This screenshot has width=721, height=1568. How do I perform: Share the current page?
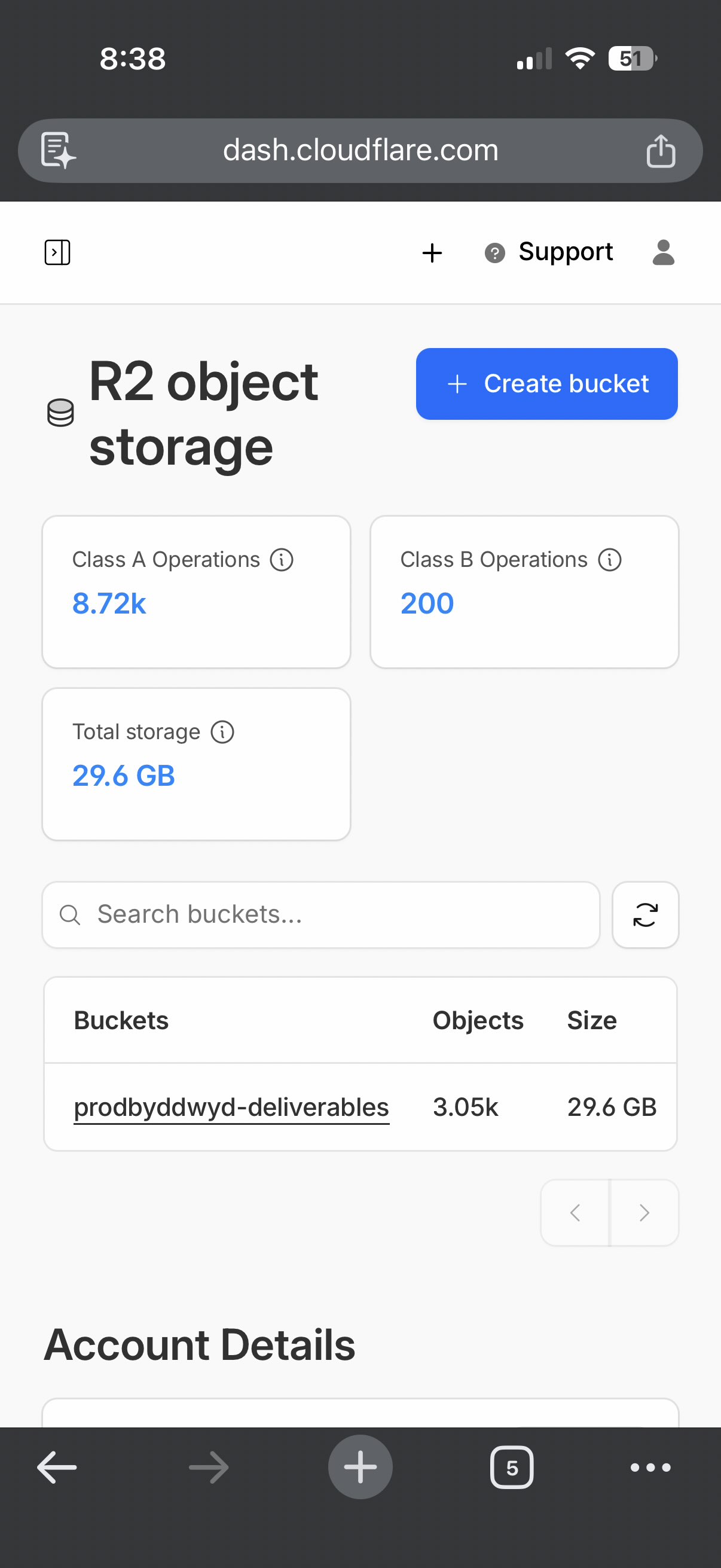(x=661, y=150)
